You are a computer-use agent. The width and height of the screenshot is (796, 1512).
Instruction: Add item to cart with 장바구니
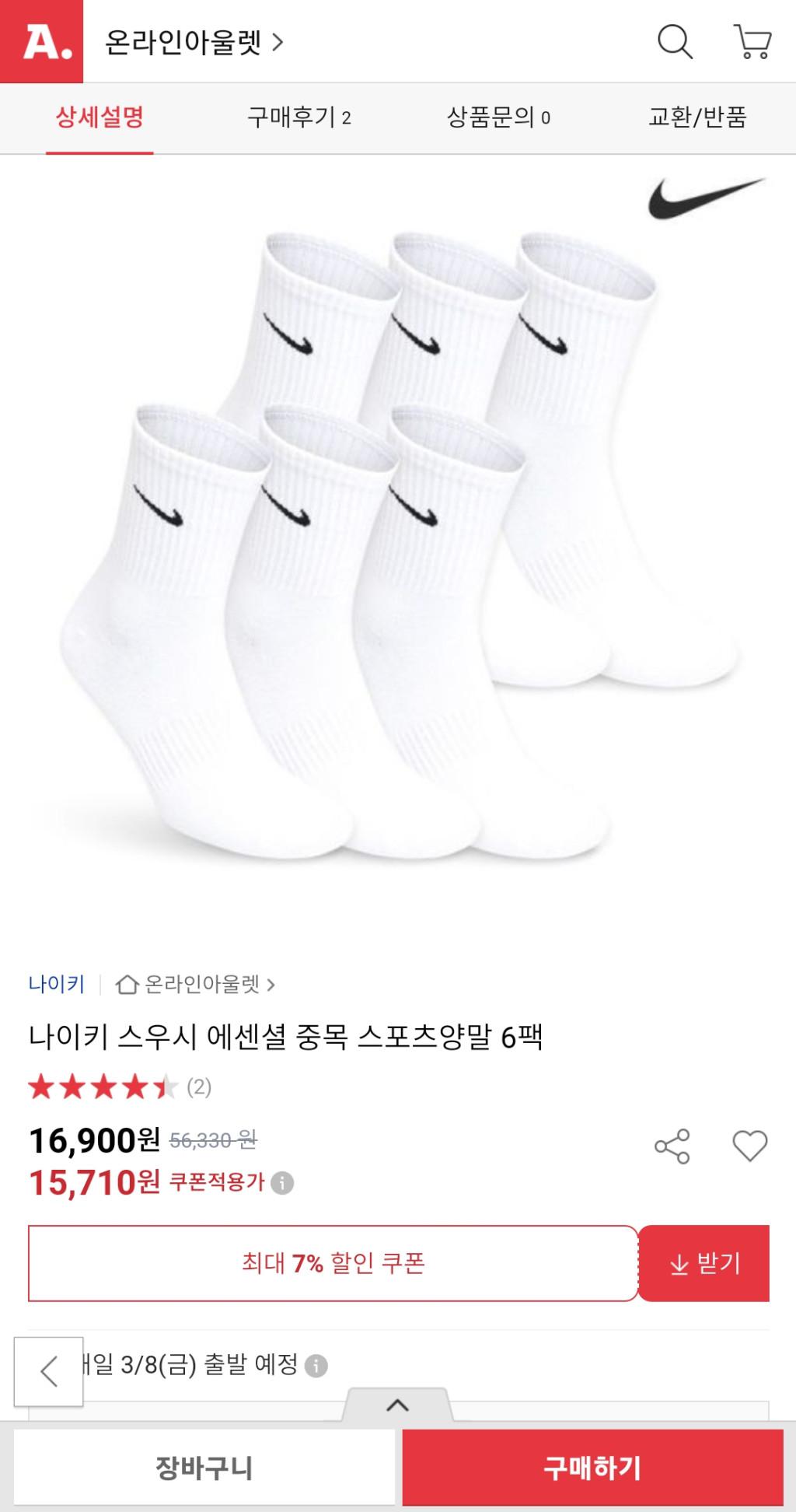pos(204,1468)
